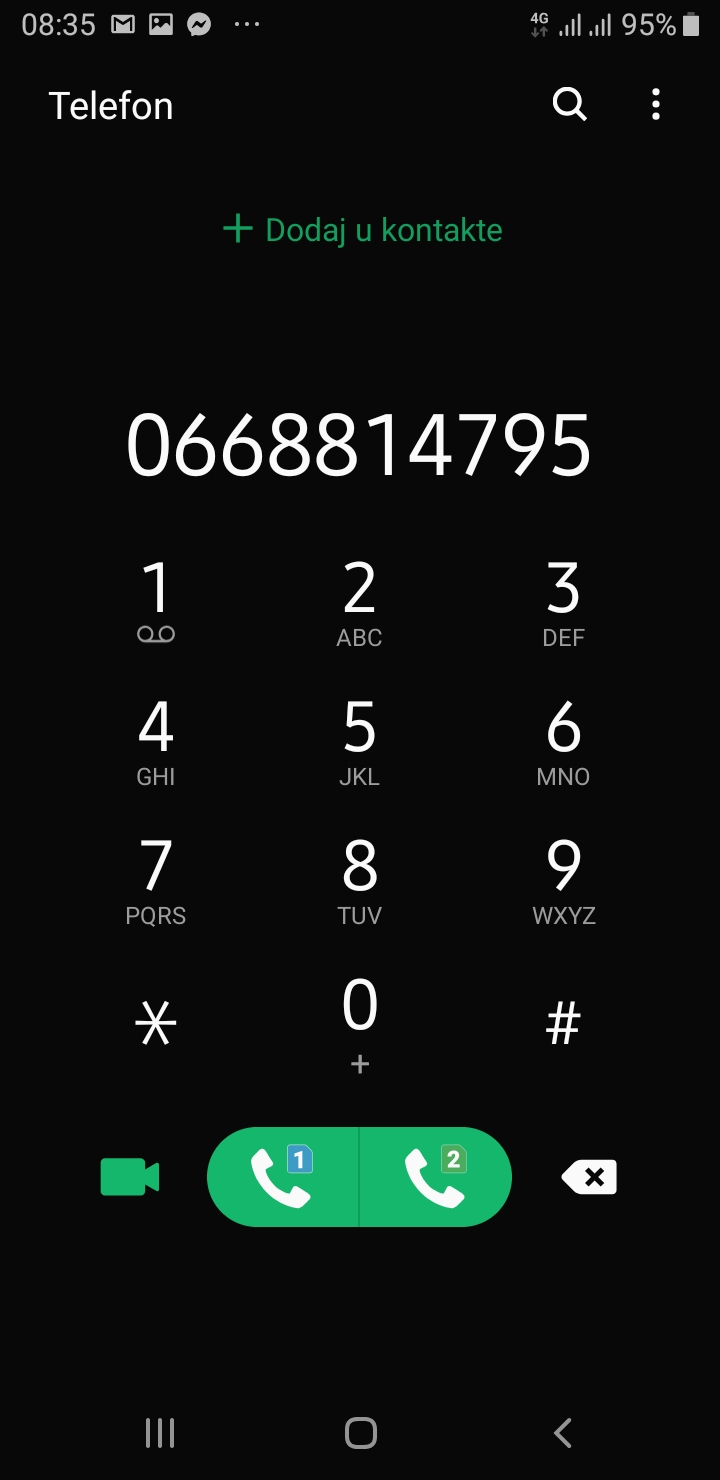Enter digit 4 GHI
The image size is (720, 1480).
pyautogui.click(x=156, y=742)
